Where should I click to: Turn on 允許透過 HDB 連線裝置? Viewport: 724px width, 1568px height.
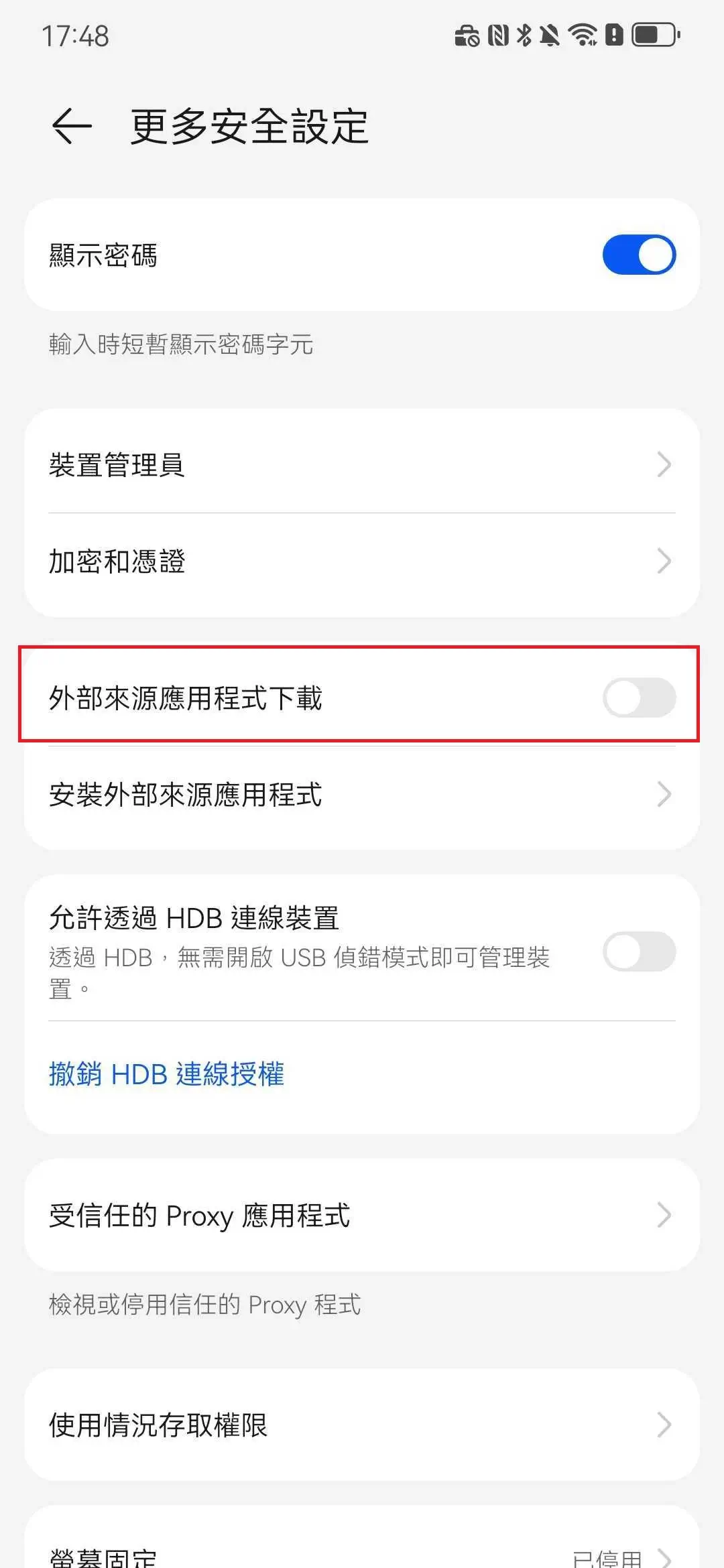(x=638, y=952)
